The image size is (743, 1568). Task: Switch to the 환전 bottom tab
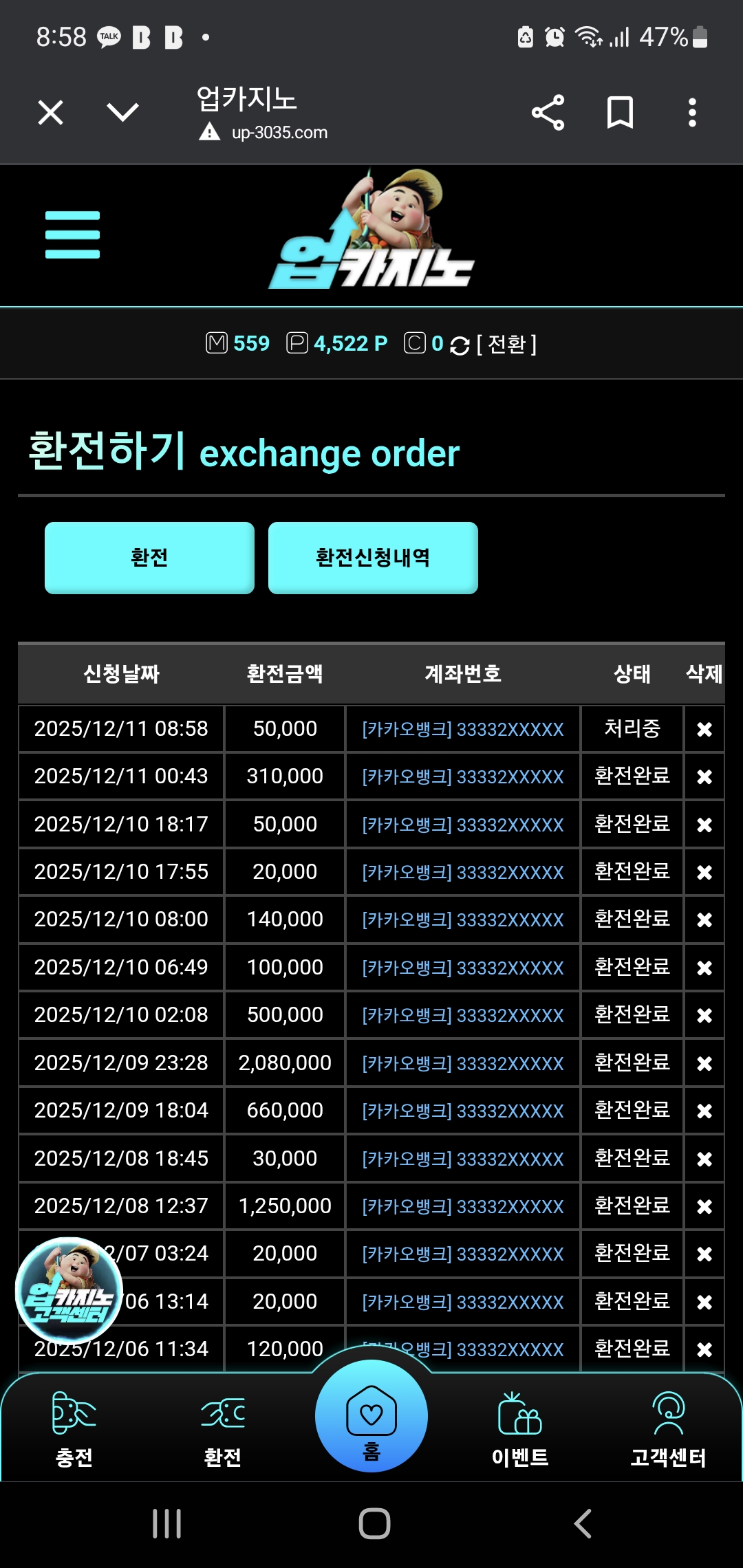(x=223, y=1428)
